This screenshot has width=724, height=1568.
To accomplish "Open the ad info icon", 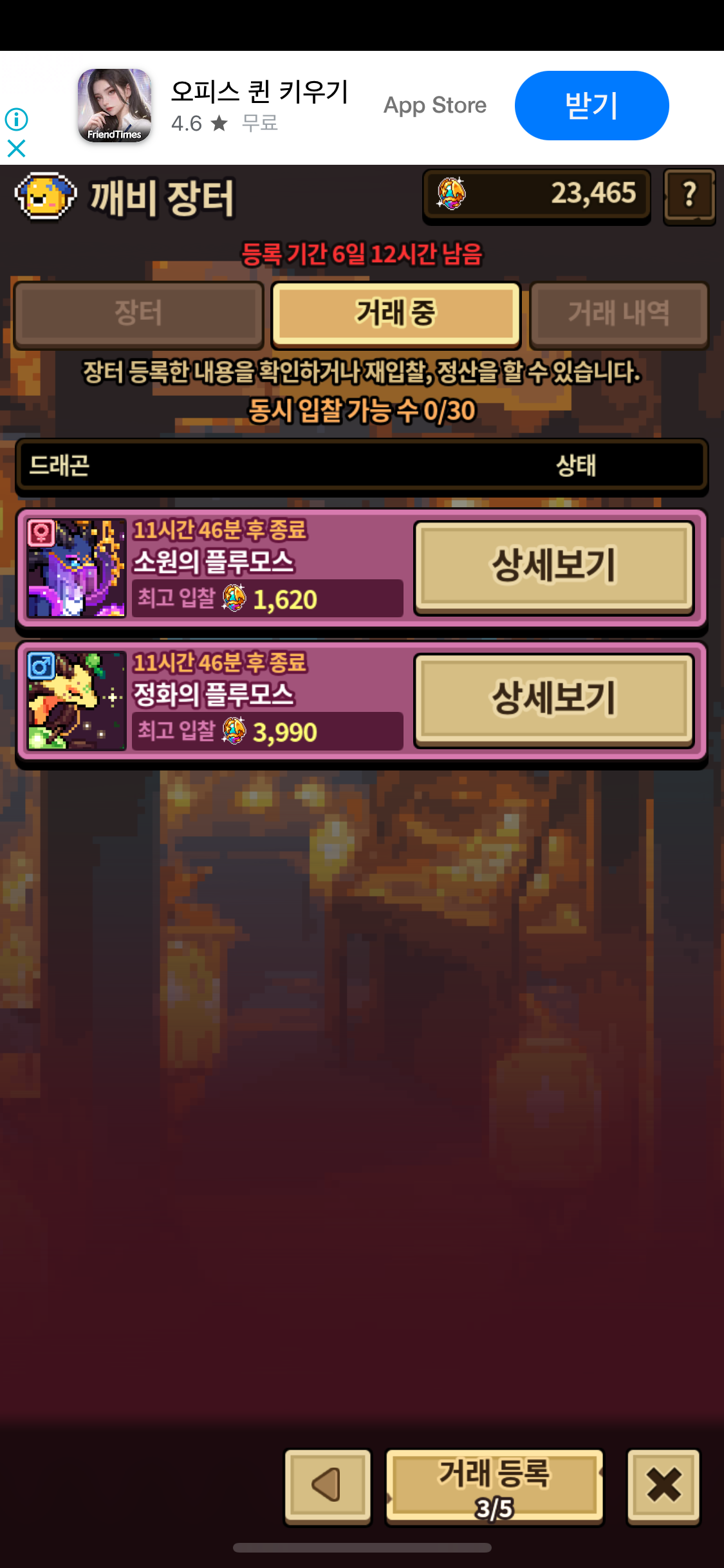I will [16, 119].
